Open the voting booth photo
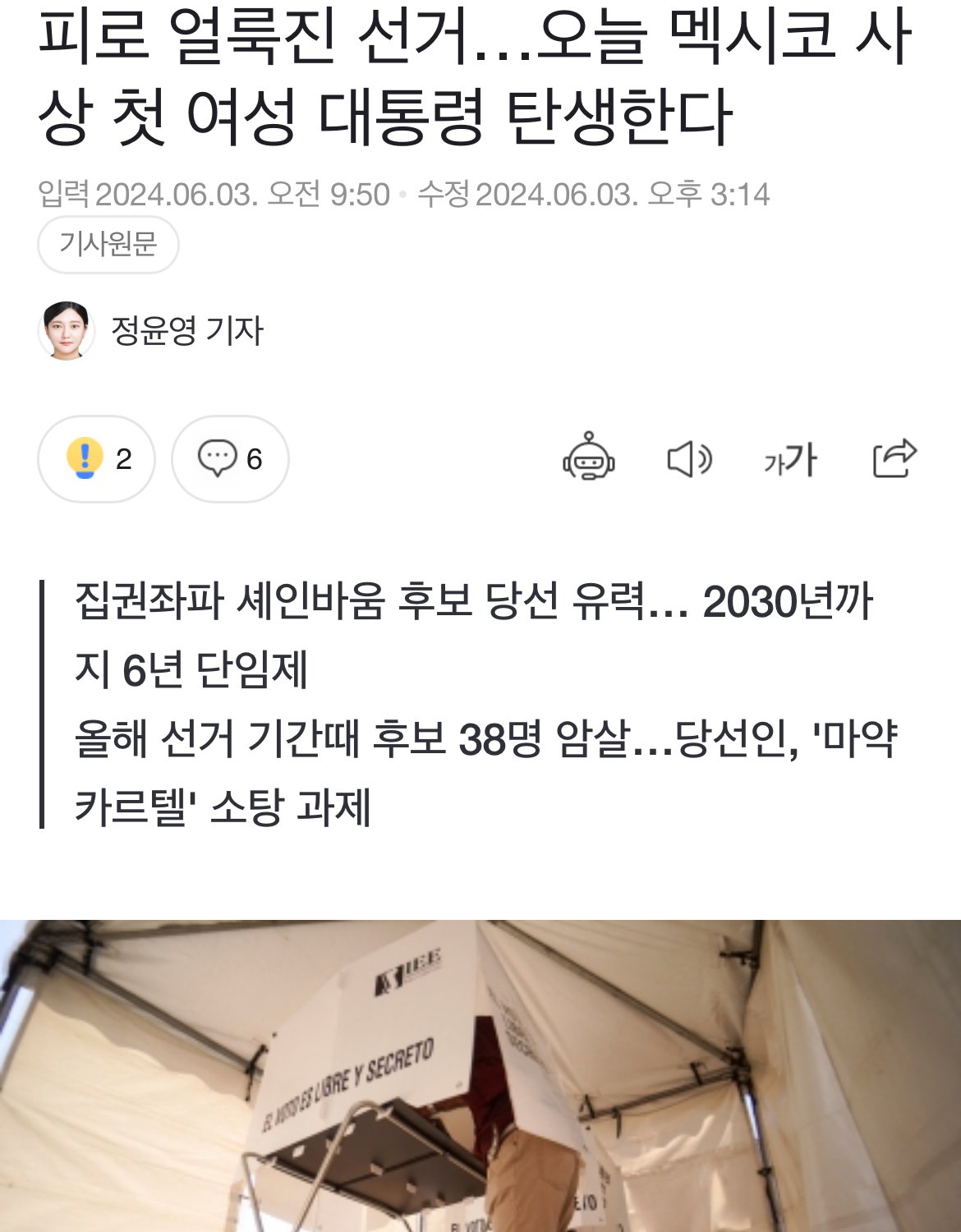This screenshot has width=961, height=1232. 480,1076
